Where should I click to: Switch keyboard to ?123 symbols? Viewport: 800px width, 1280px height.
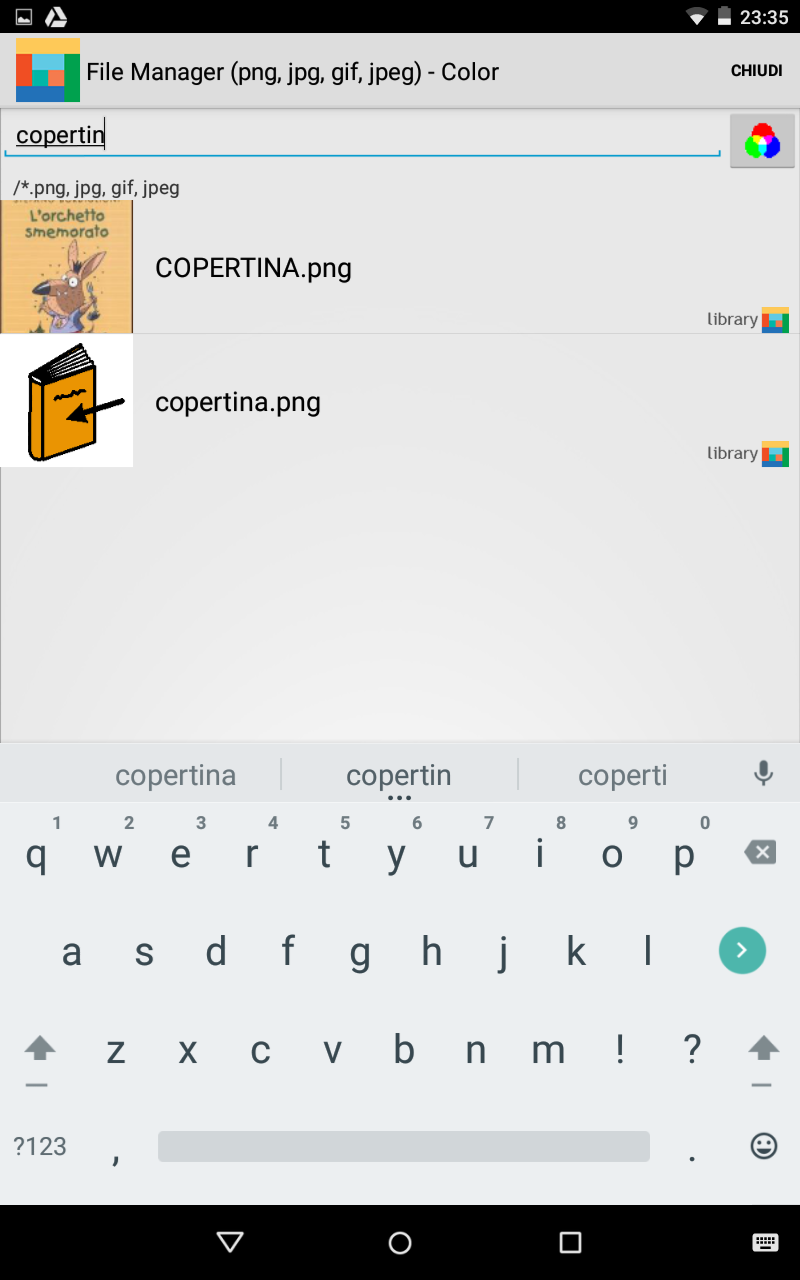(40, 1146)
